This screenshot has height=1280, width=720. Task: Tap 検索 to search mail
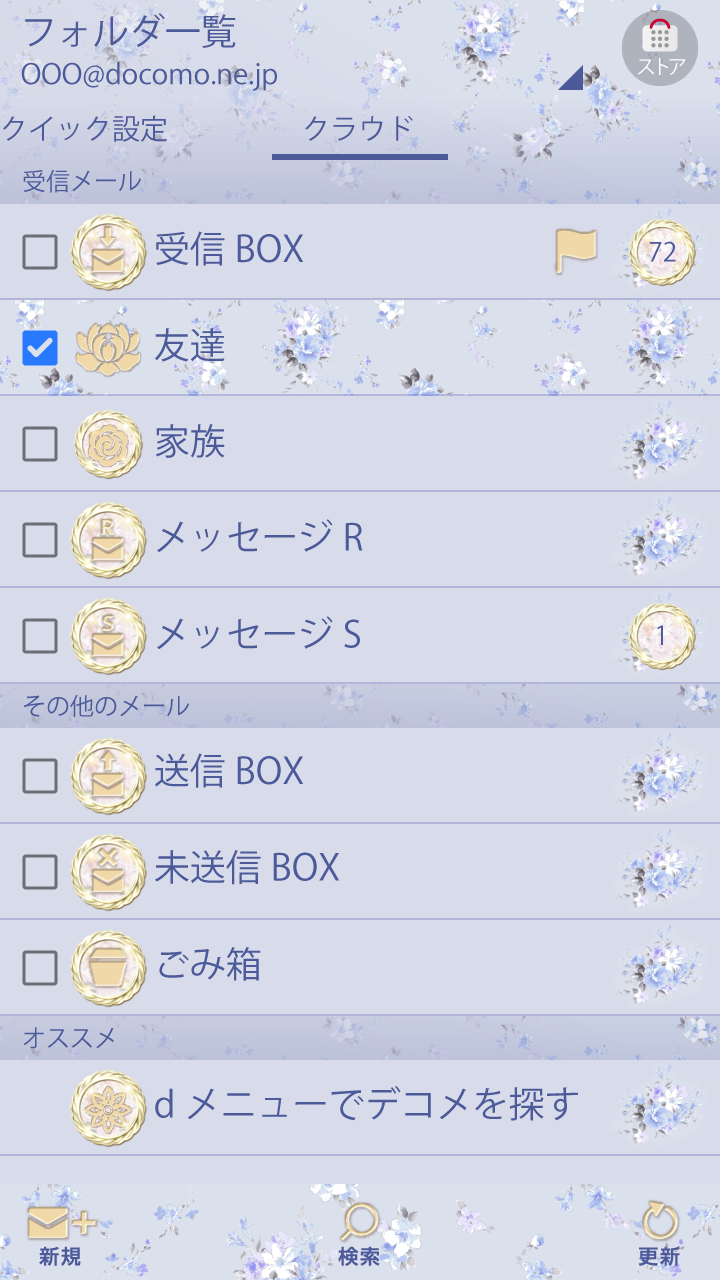click(x=359, y=1236)
